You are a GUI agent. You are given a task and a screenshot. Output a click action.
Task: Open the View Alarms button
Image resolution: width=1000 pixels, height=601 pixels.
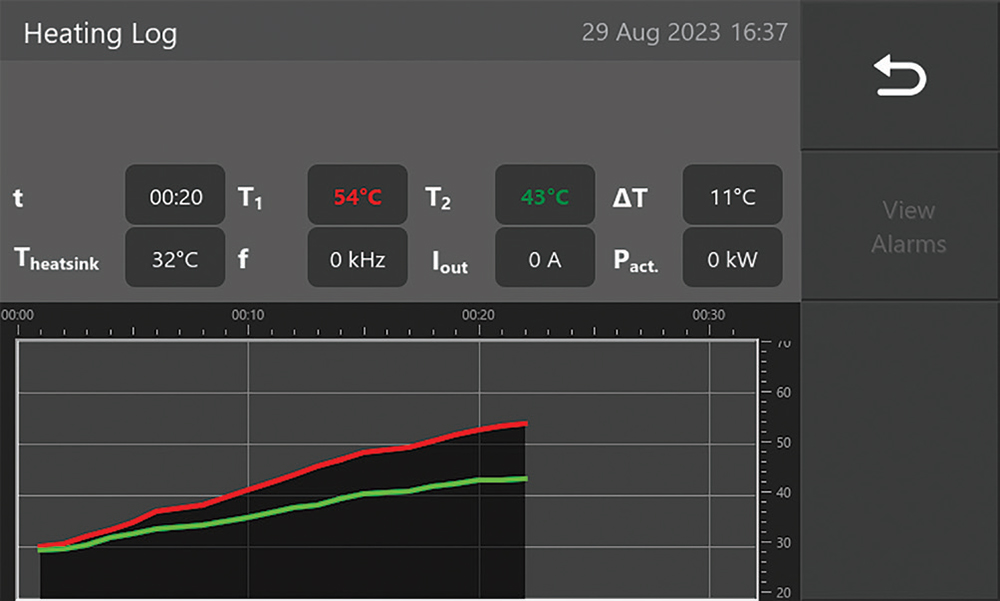[x=908, y=227]
